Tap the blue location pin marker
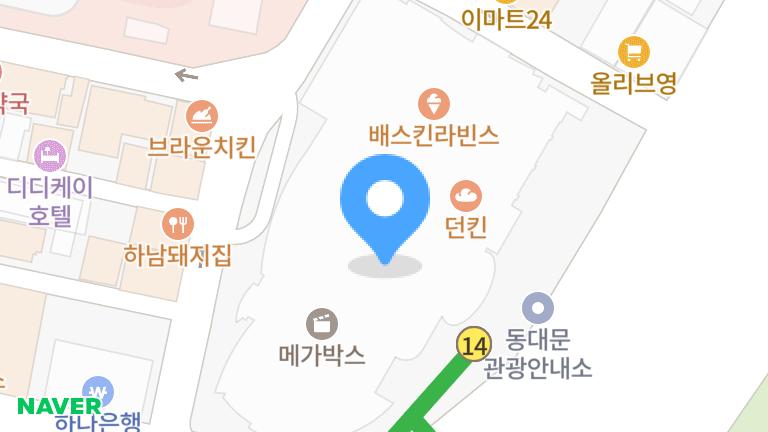The image size is (768, 432). point(385,205)
